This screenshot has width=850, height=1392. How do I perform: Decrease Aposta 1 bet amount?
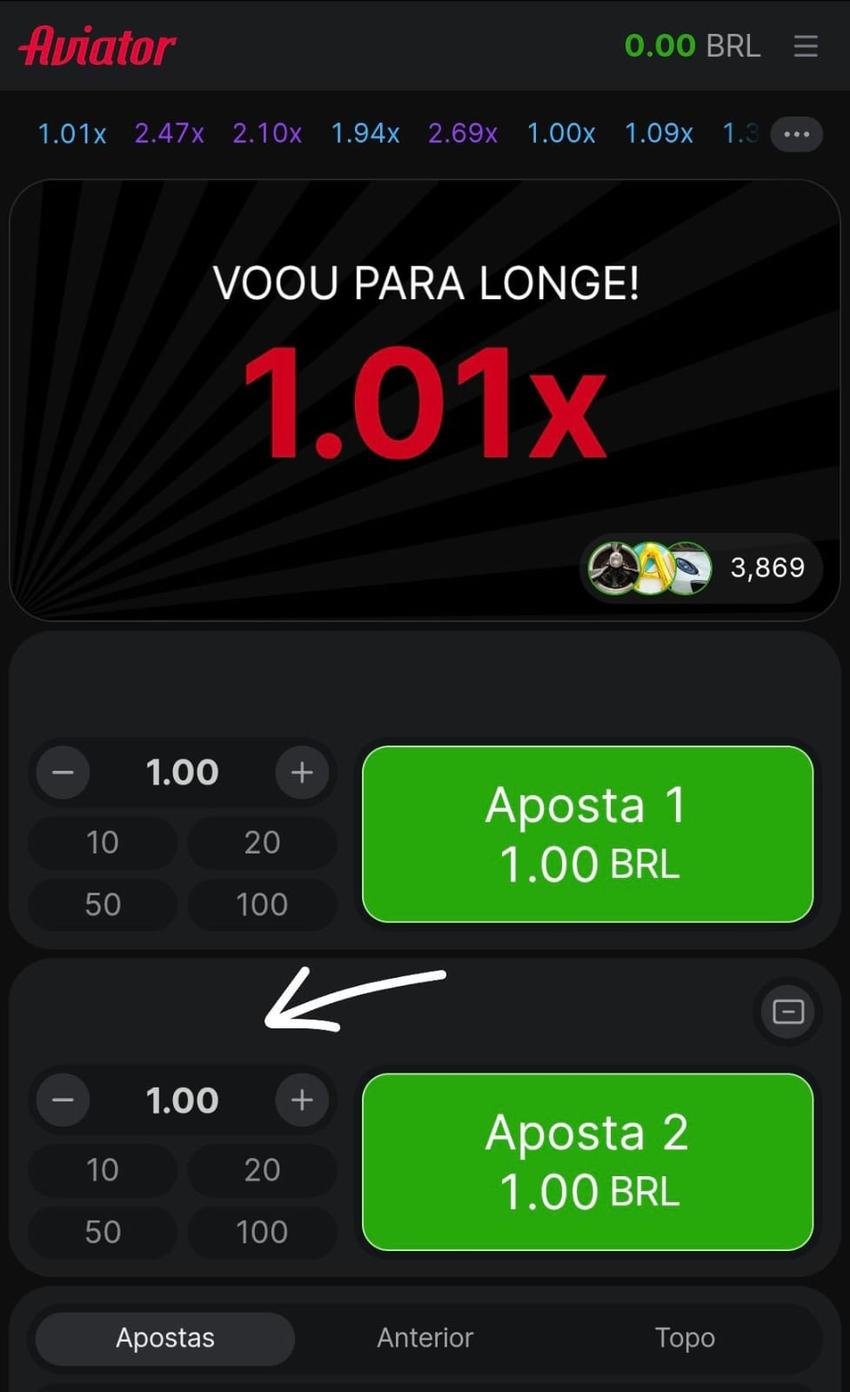pos(62,772)
